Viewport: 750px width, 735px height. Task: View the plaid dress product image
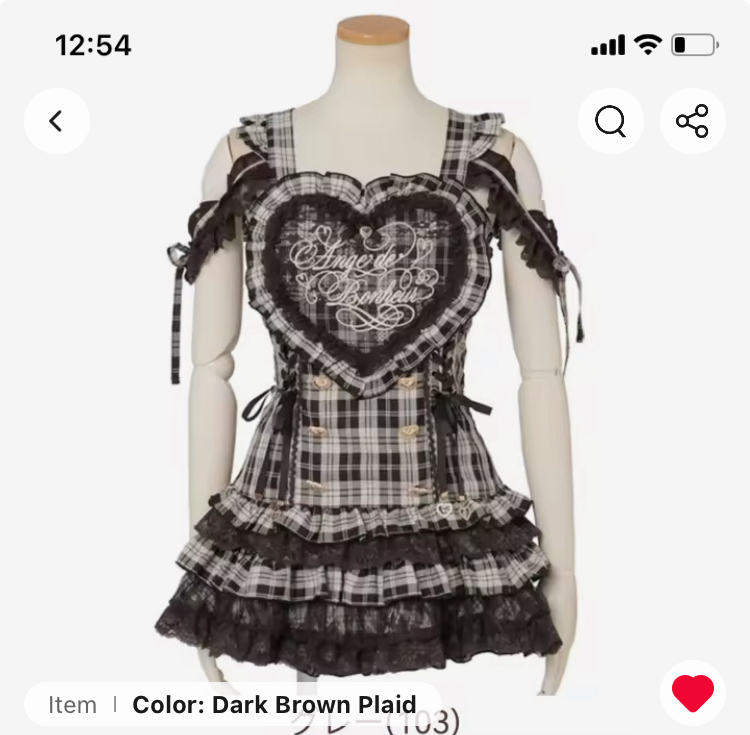click(x=375, y=400)
